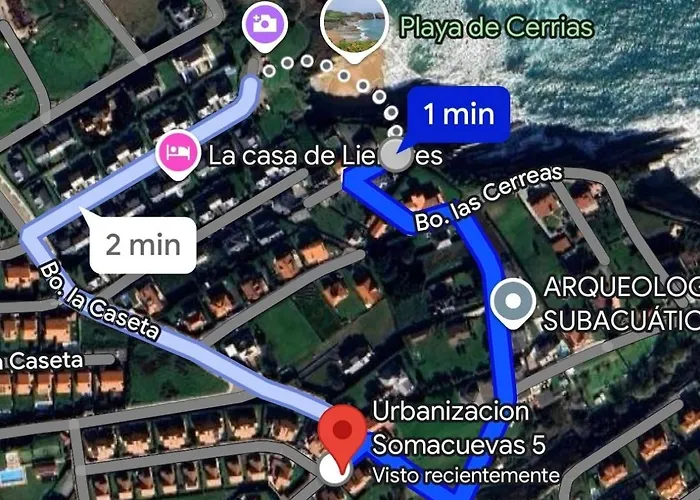Select the 2 min alternative route

pos(142,242)
